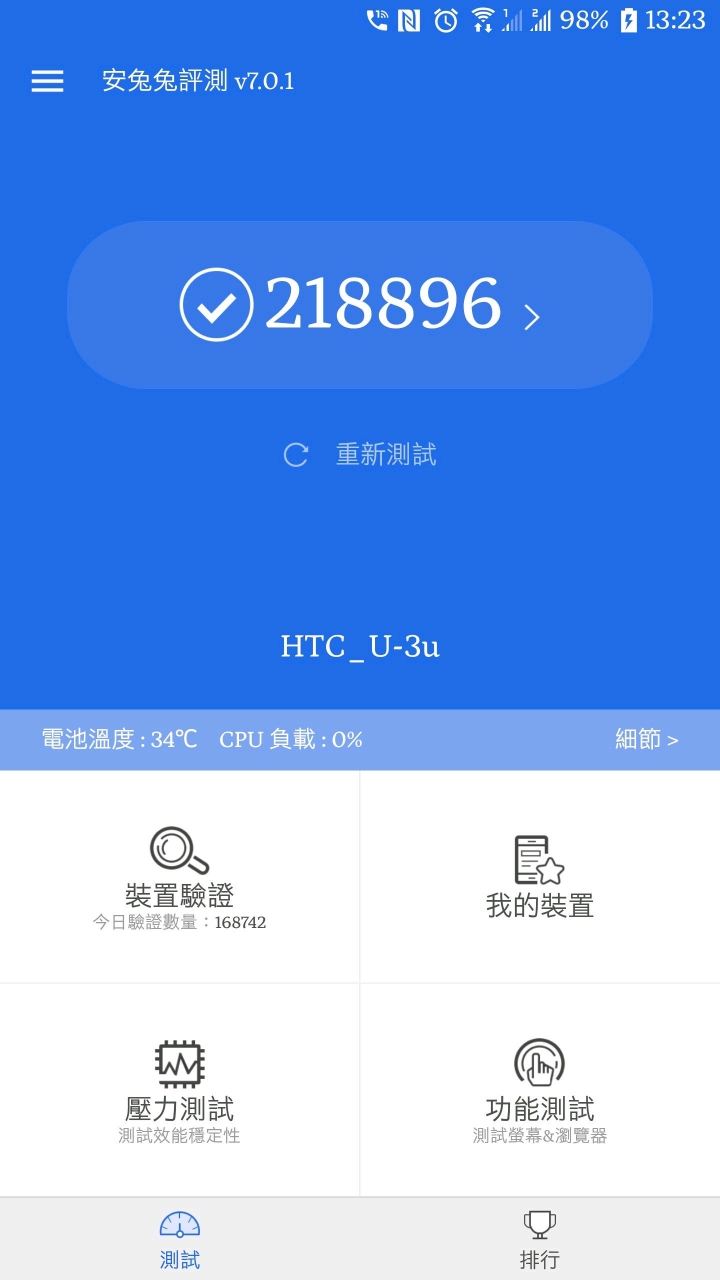Open 細節 for temperature and CPU load
Viewport: 720px width, 1280px height.
click(646, 740)
